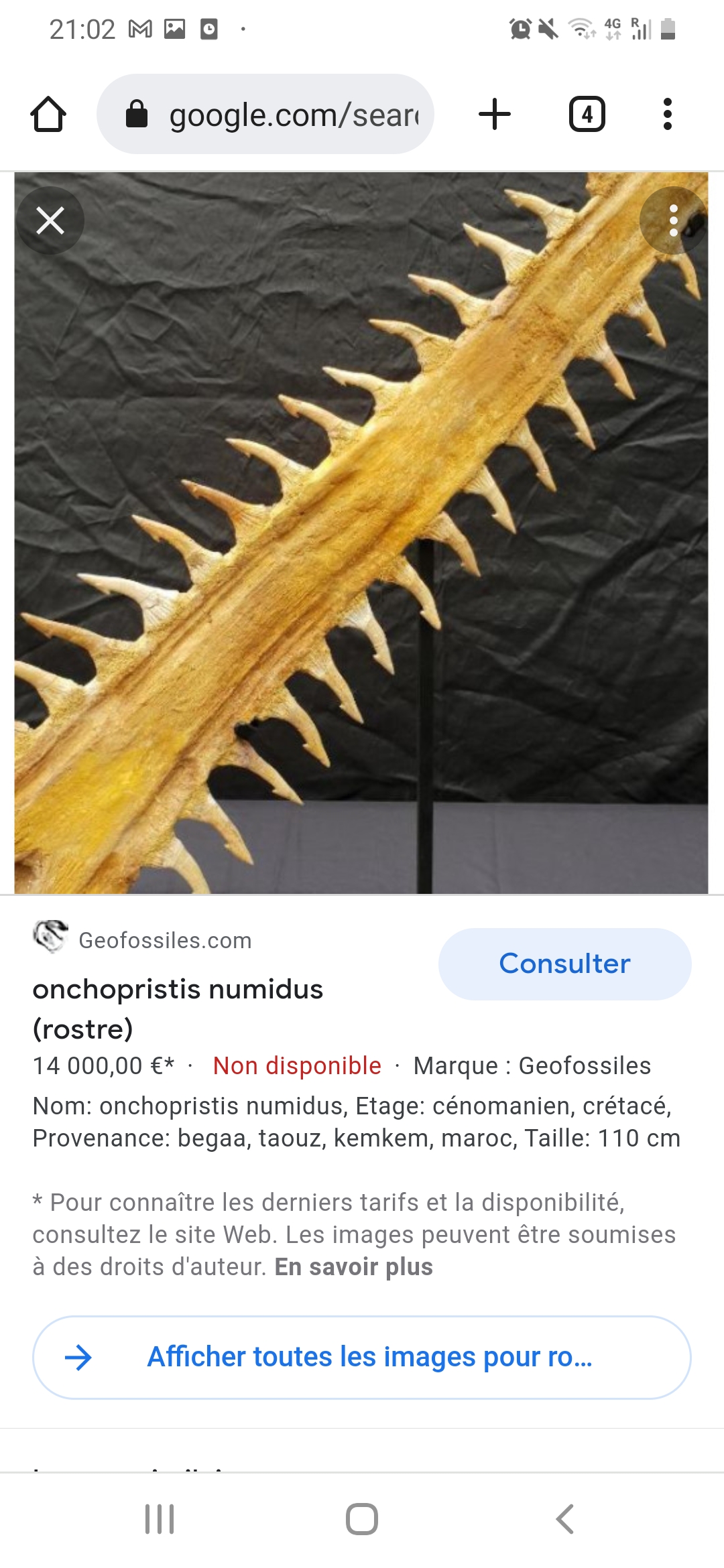View the onchopristis rostre image
Image resolution: width=724 pixels, height=1568 pixels.
click(x=361, y=533)
